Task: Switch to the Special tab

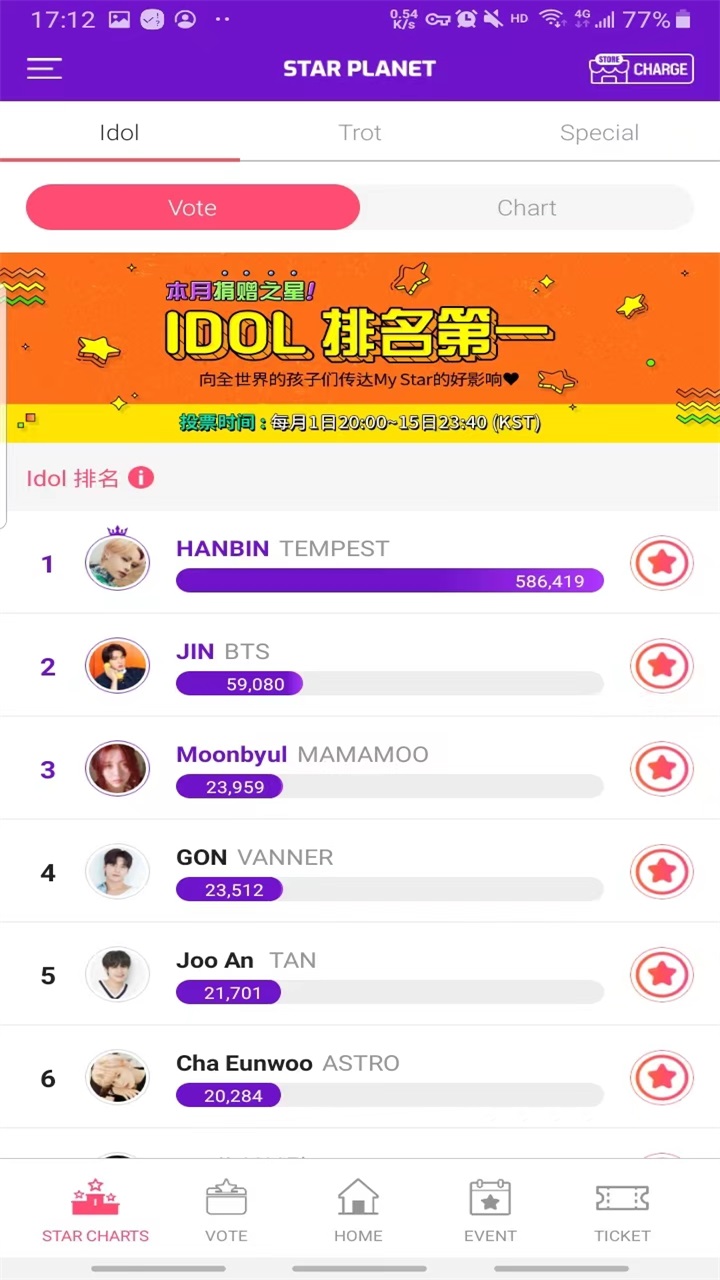Action: pyautogui.click(x=599, y=133)
